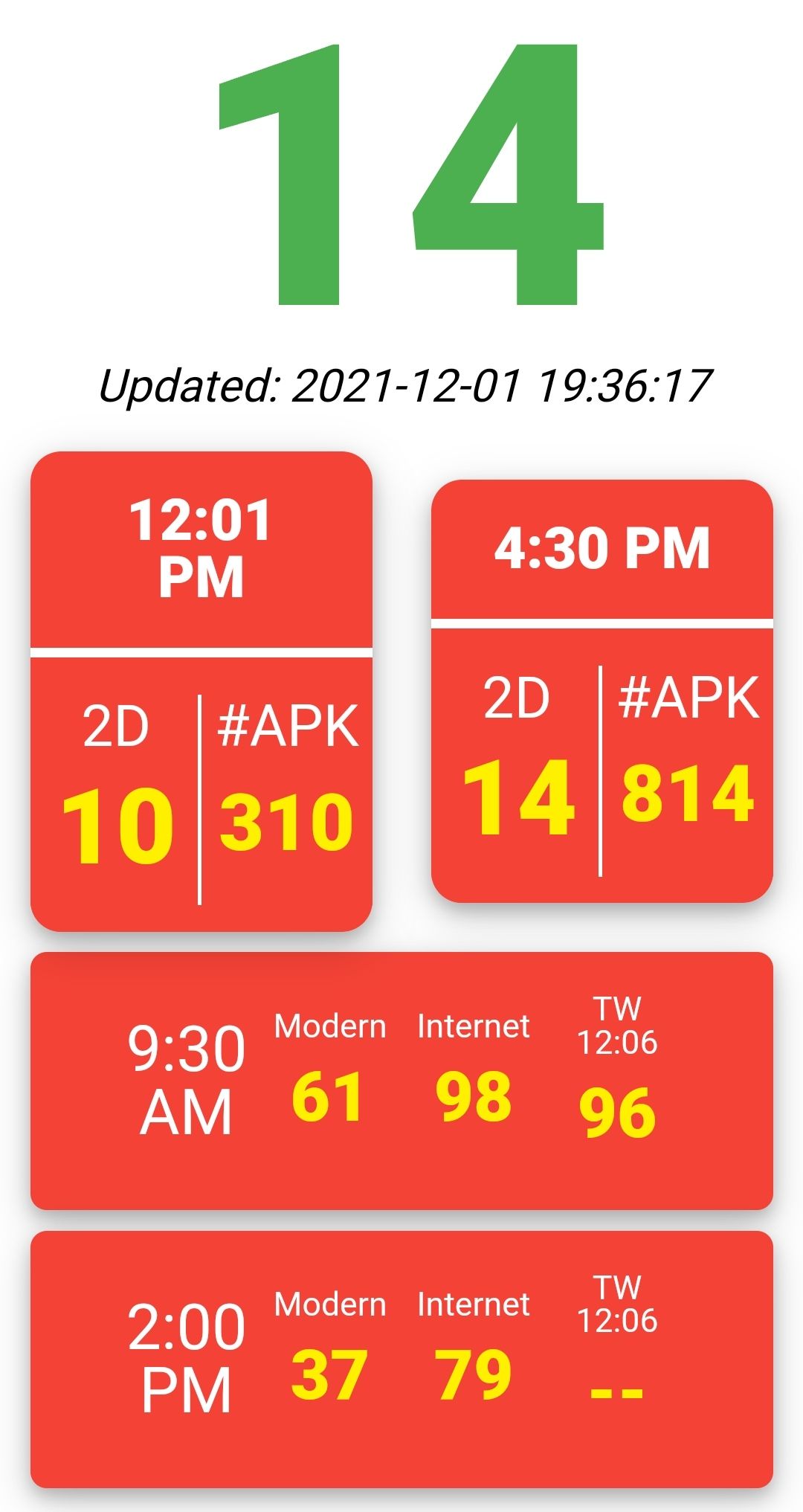Select the 2:00 PM Modern Internet card
This screenshot has height=1512, width=803.
pyautogui.click(x=401, y=1360)
